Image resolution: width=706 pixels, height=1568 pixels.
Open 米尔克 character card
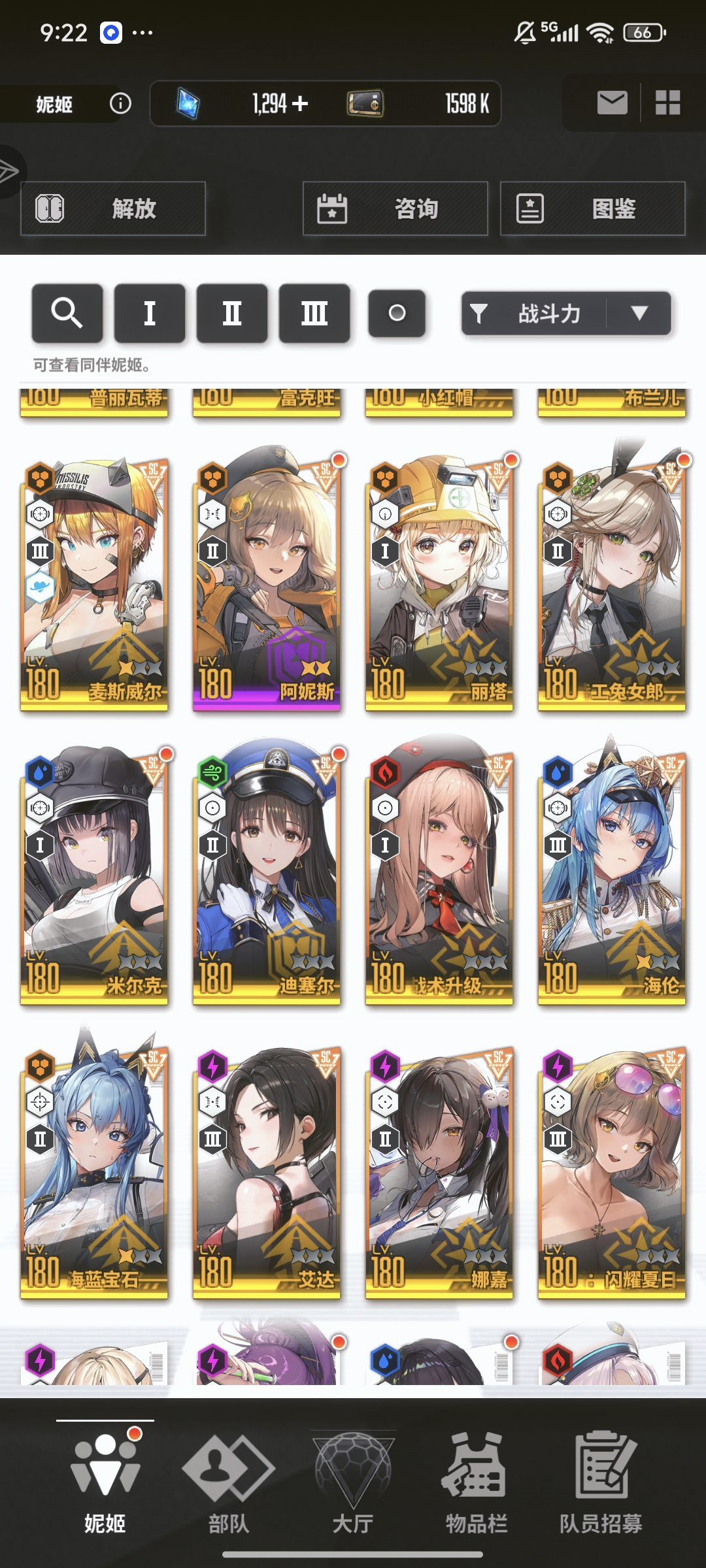94,875
